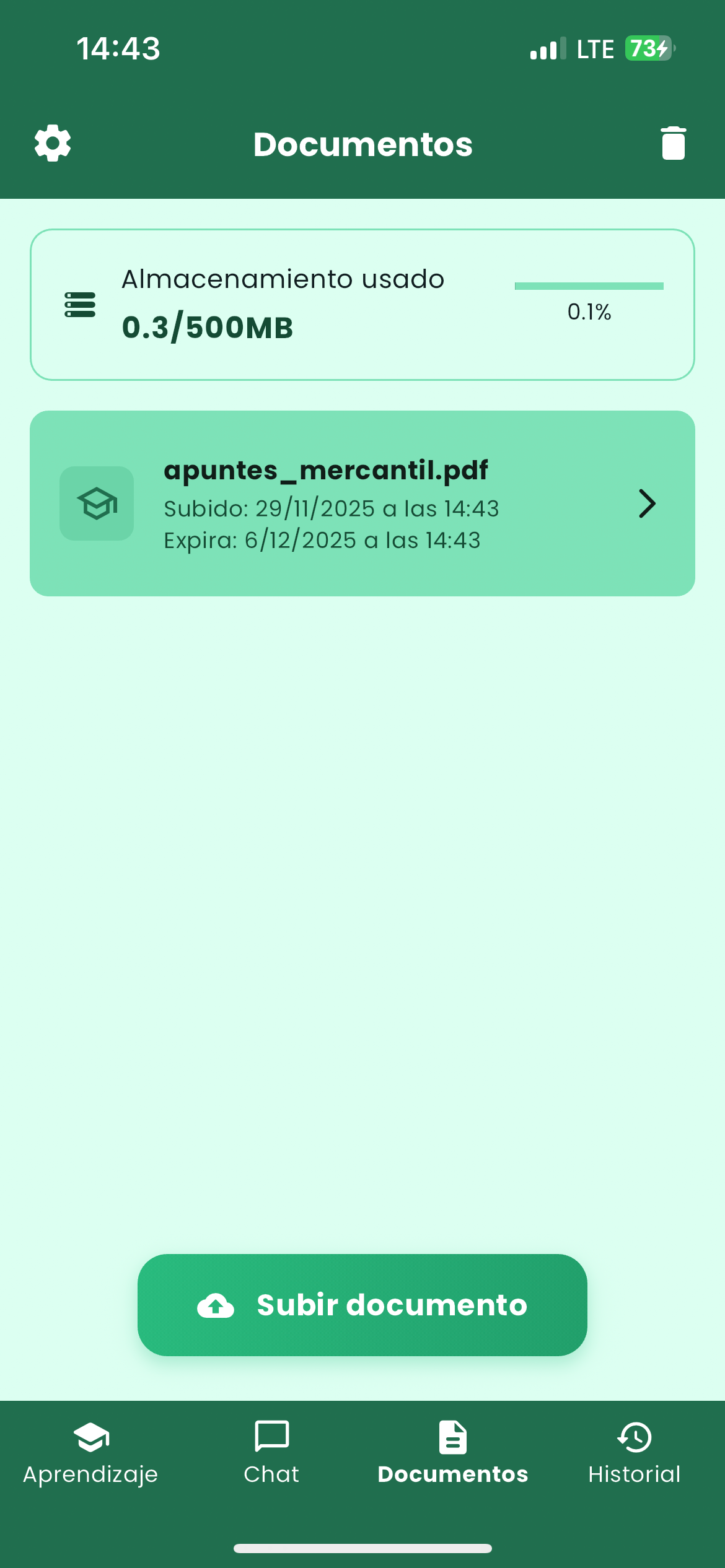The height and width of the screenshot is (1568, 725).
Task: Switch to the Aprendizaje tab
Action: (x=90, y=1453)
